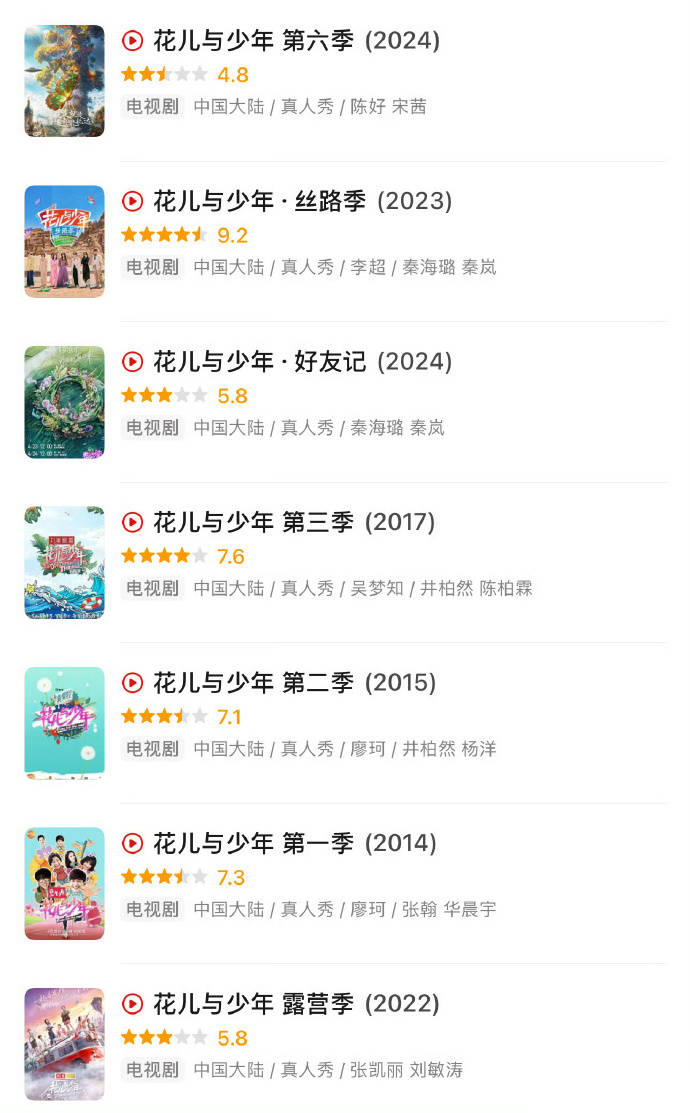Image resolution: width=690 pixels, height=1113 pixels.
Task: Open 花儿与少年 露营季 (2022) result
Action: [x=296, y=1004]
